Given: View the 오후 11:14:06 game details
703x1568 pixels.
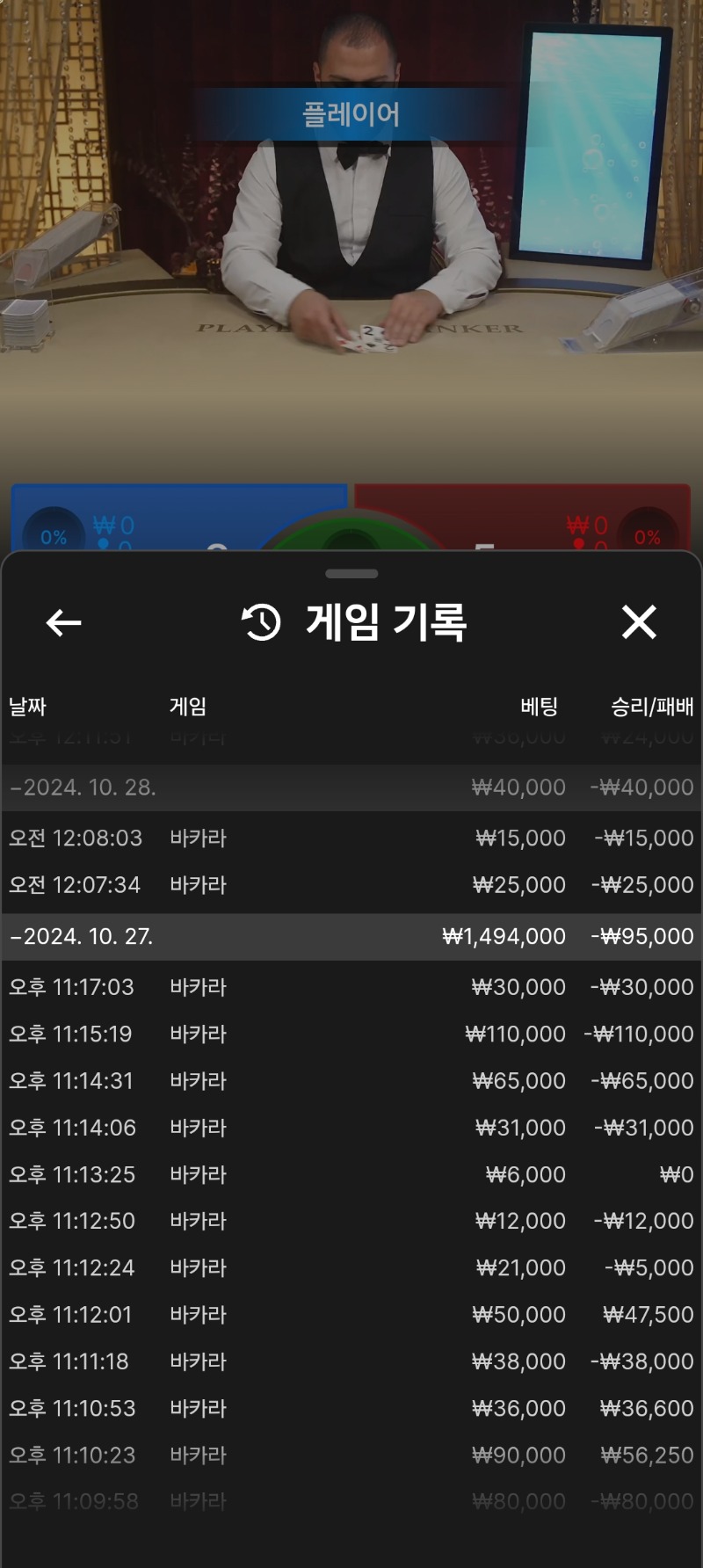Looking at the screenshot, I should tap(351, 1127).
